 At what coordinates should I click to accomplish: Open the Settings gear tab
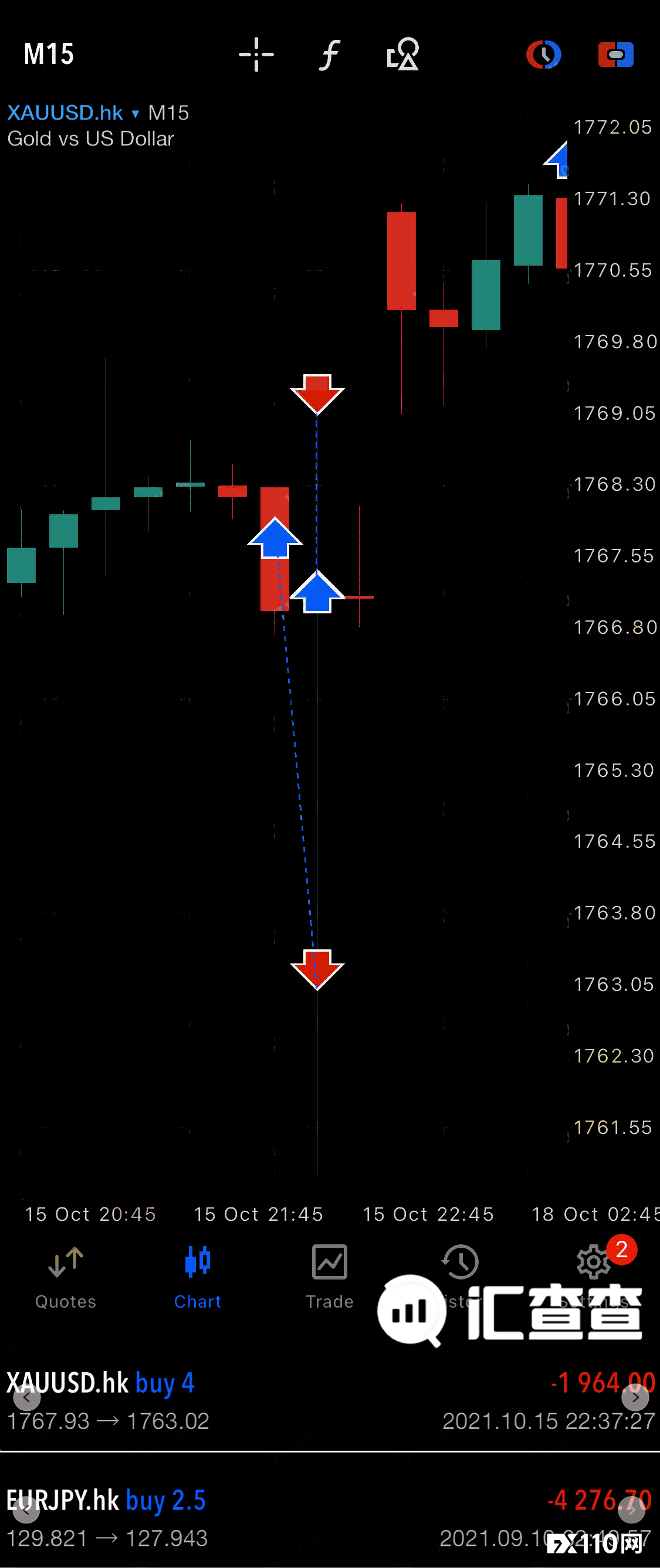[x=594, y=1263]
